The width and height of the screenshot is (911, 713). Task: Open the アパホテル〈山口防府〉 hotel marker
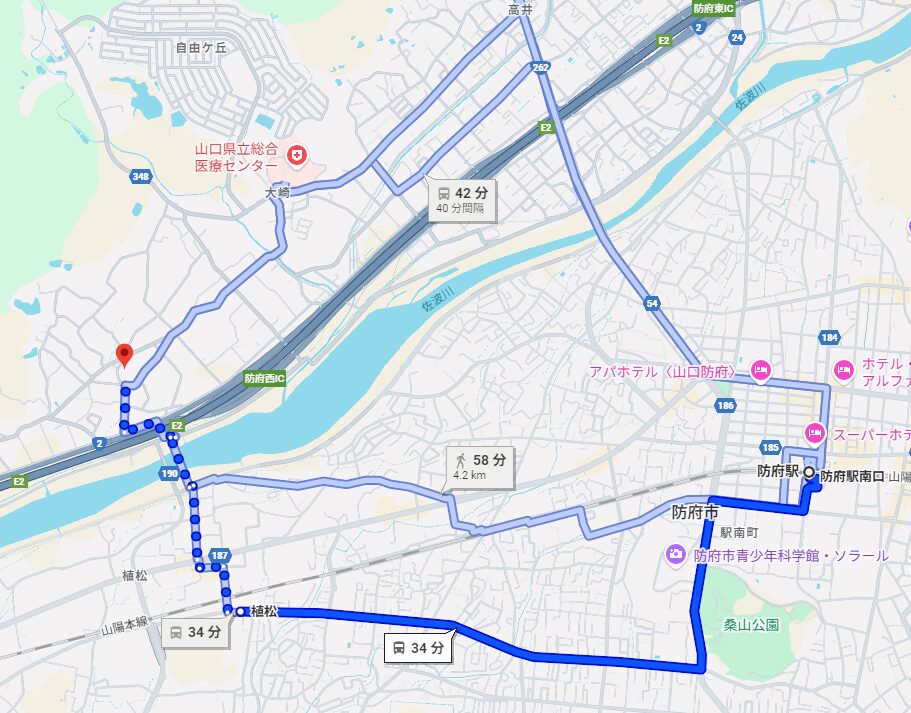tap(759, 371)
